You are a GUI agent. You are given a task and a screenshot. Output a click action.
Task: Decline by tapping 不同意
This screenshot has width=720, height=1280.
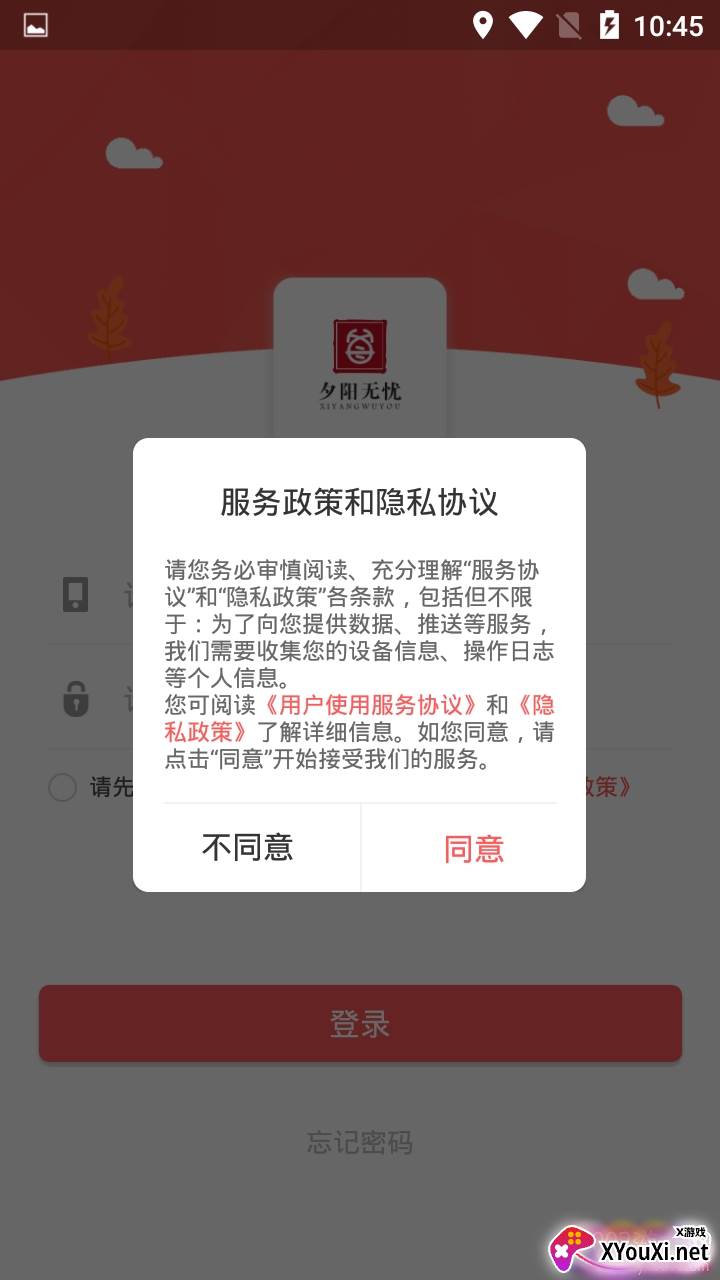[x=247, y=847]
